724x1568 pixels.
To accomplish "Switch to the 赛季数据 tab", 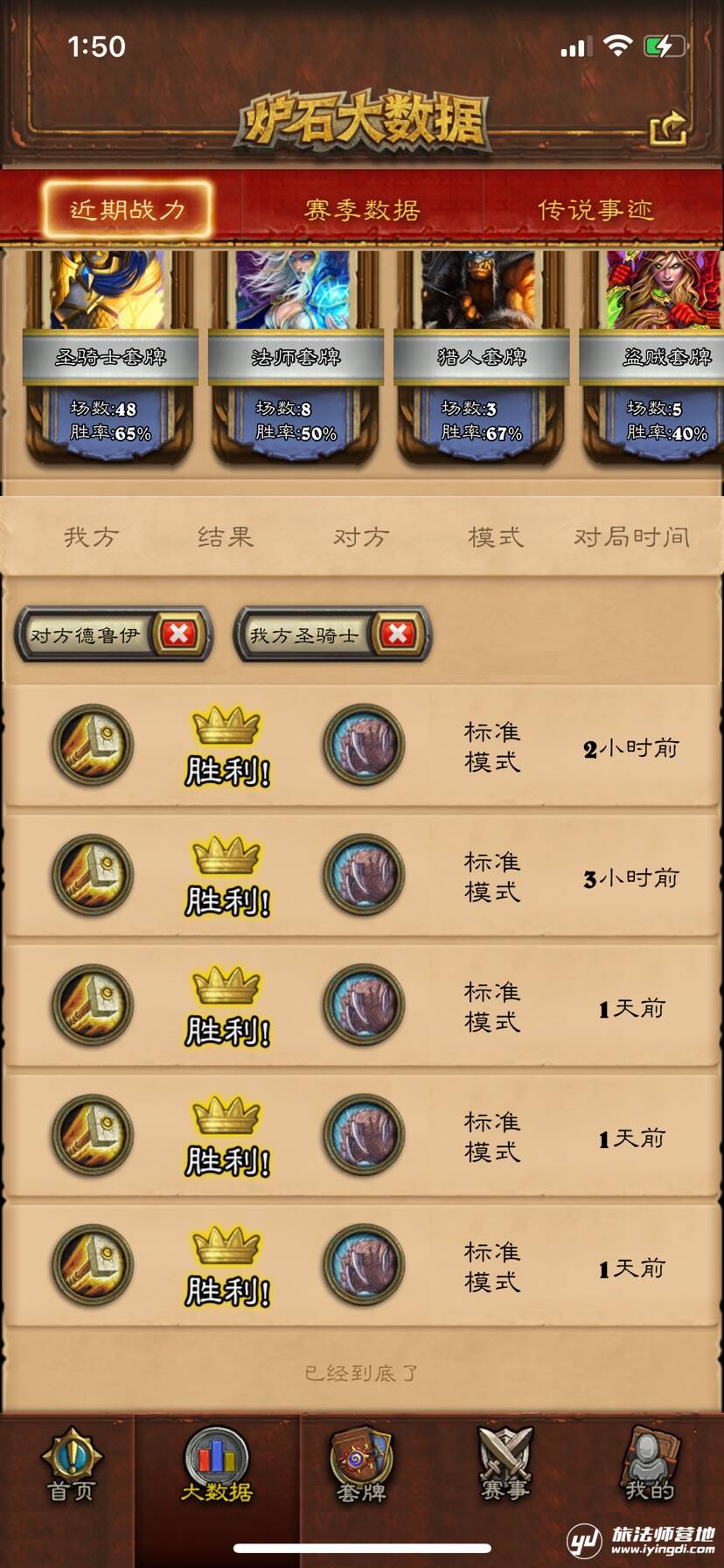I will click(362, 210).
